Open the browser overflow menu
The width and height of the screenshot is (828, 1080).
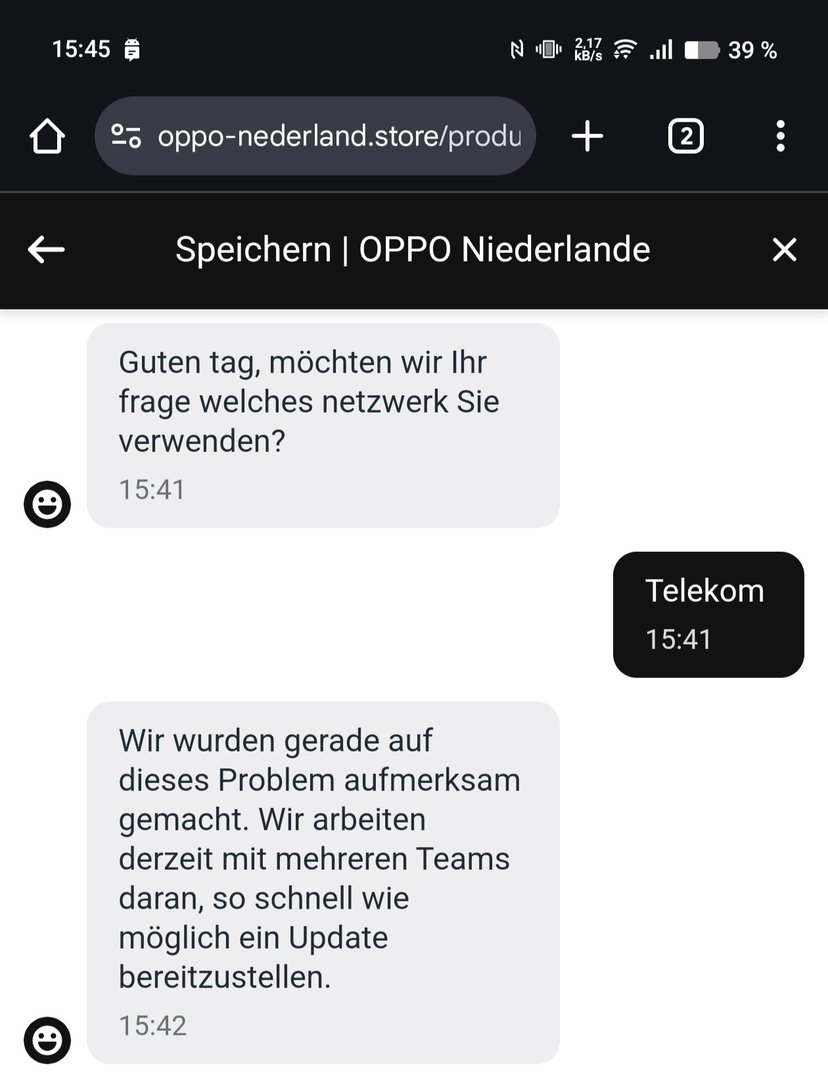pyautogui.click(x=780, y=137)
